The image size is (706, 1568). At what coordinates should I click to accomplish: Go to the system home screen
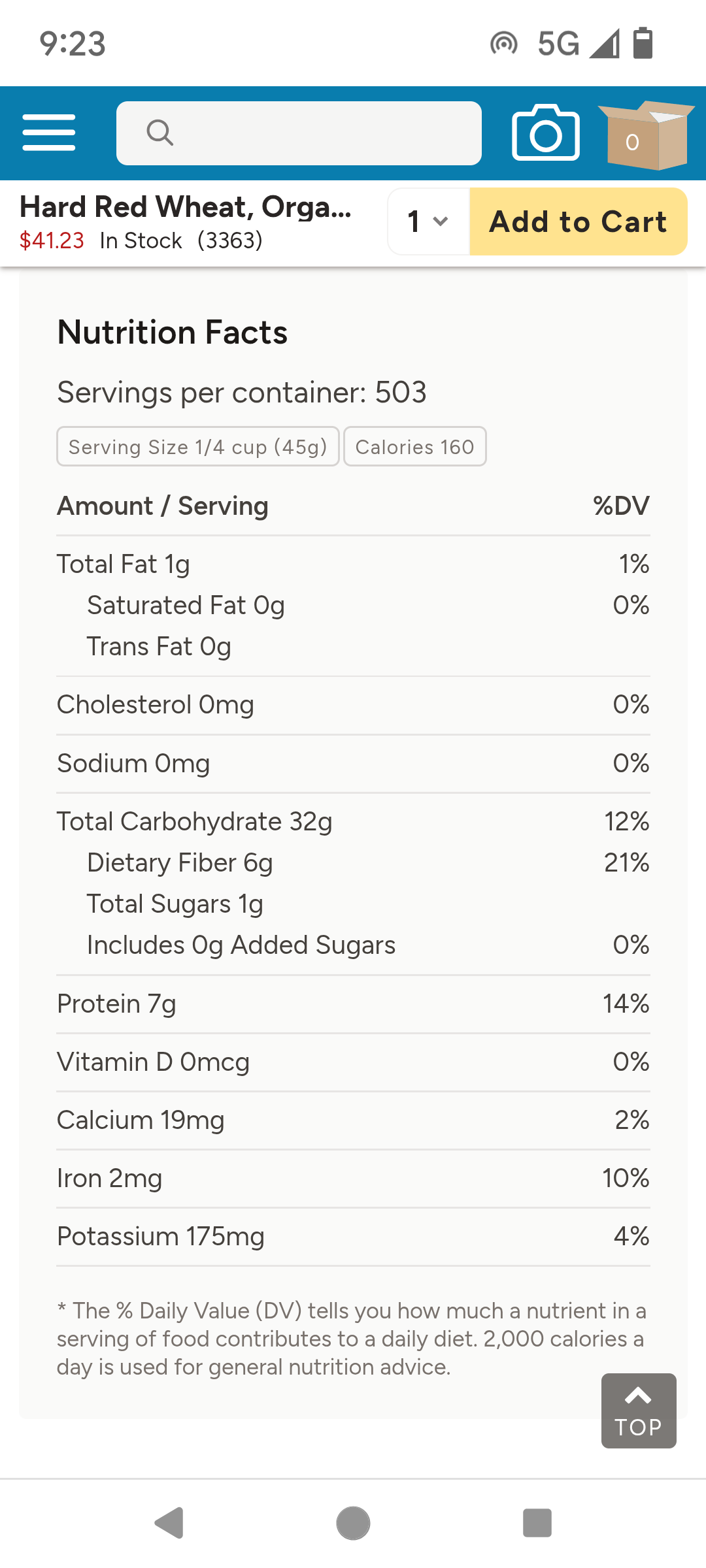pos(353,1523)
